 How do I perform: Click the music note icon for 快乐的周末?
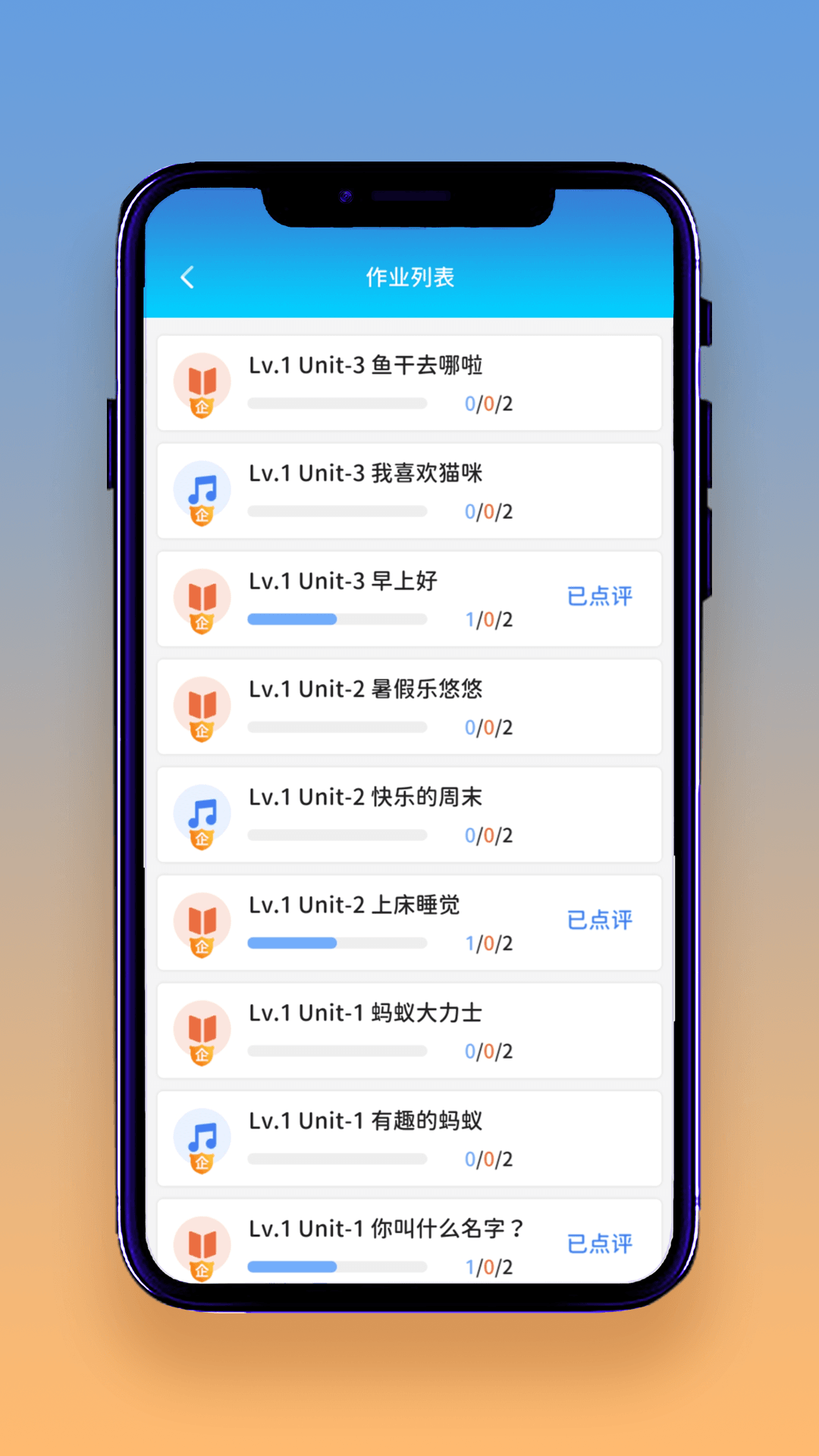click(x=202, y=815)
